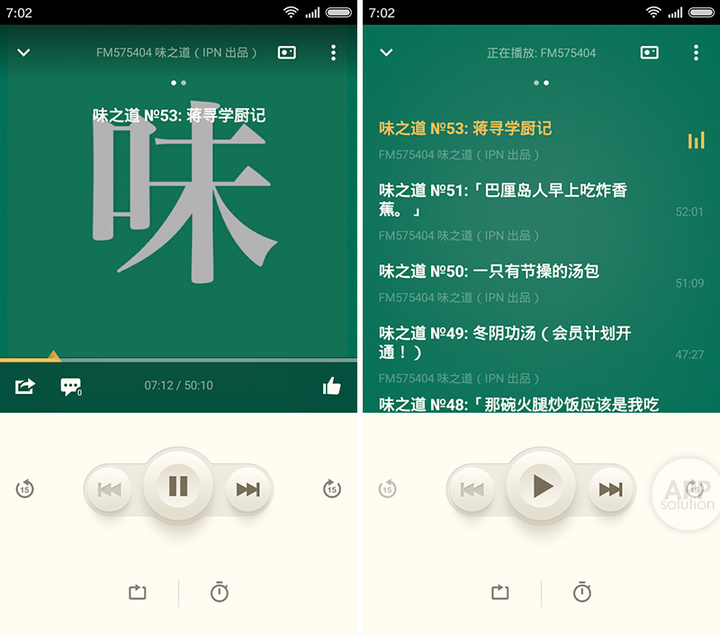Screen dimensions: 720x635
Task: Tap cast icon next to 正在播放: FM575404
Action: click(x=649, y=53)
